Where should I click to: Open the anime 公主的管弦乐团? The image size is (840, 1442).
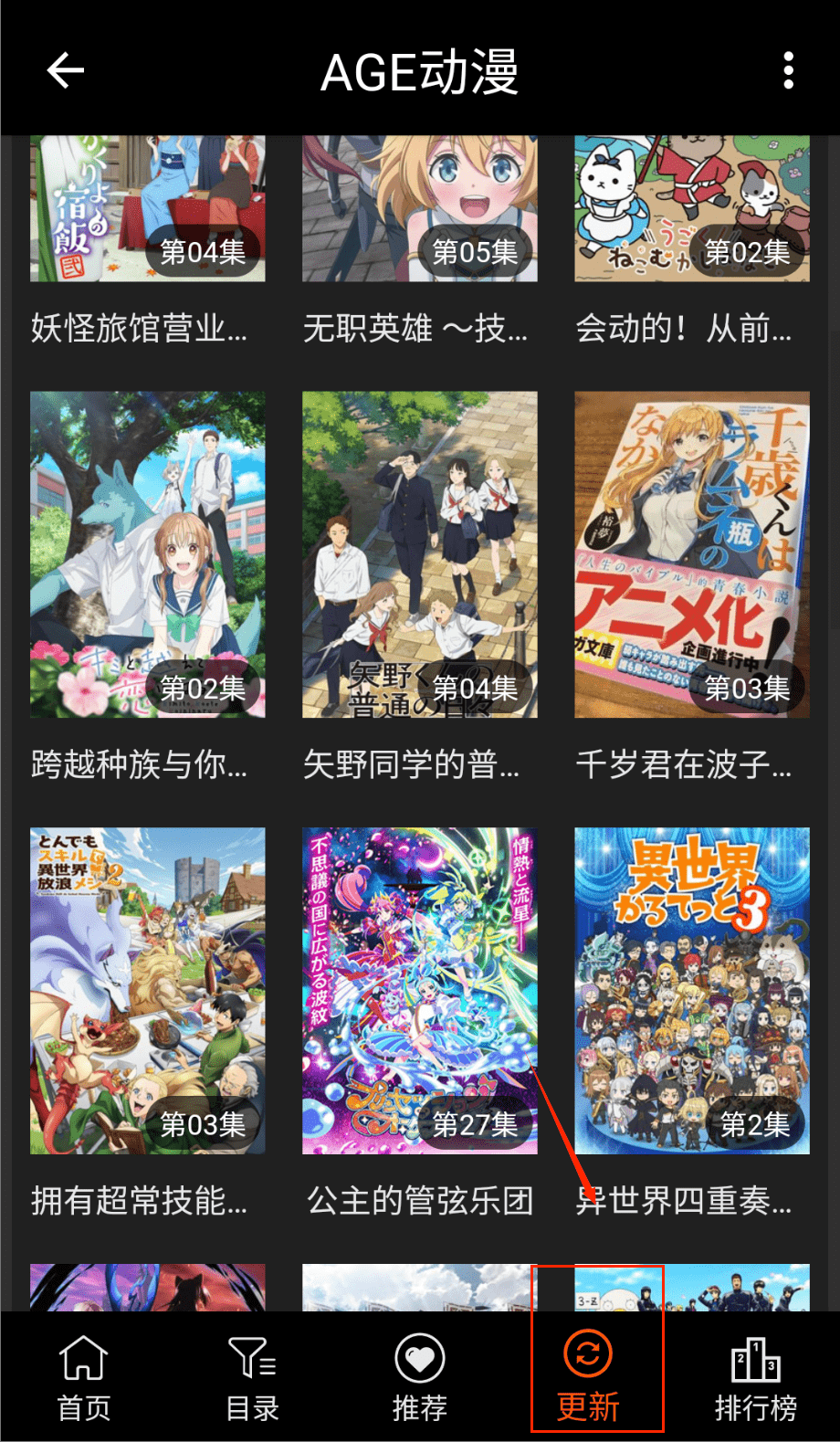[420, 990]
